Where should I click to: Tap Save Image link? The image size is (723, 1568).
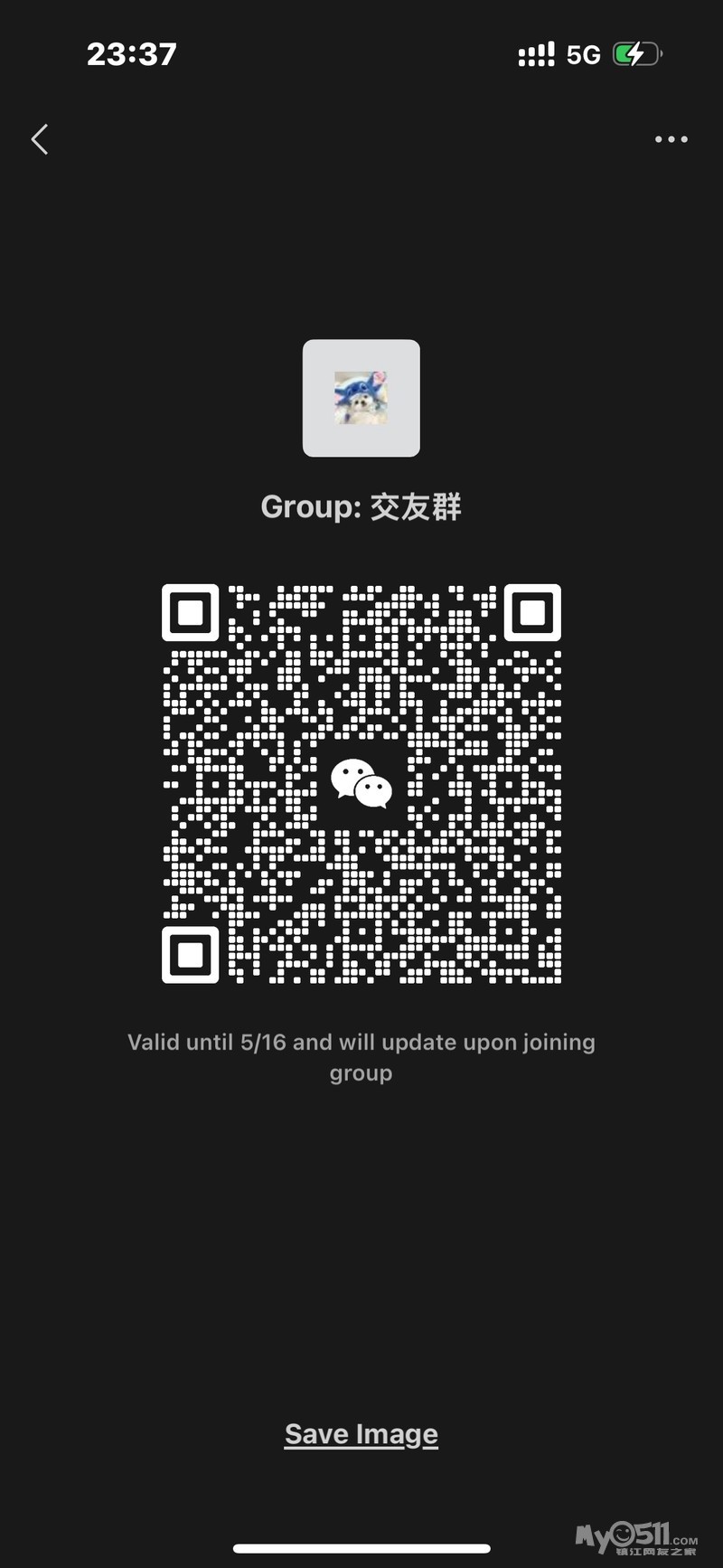click(361, 1434)
